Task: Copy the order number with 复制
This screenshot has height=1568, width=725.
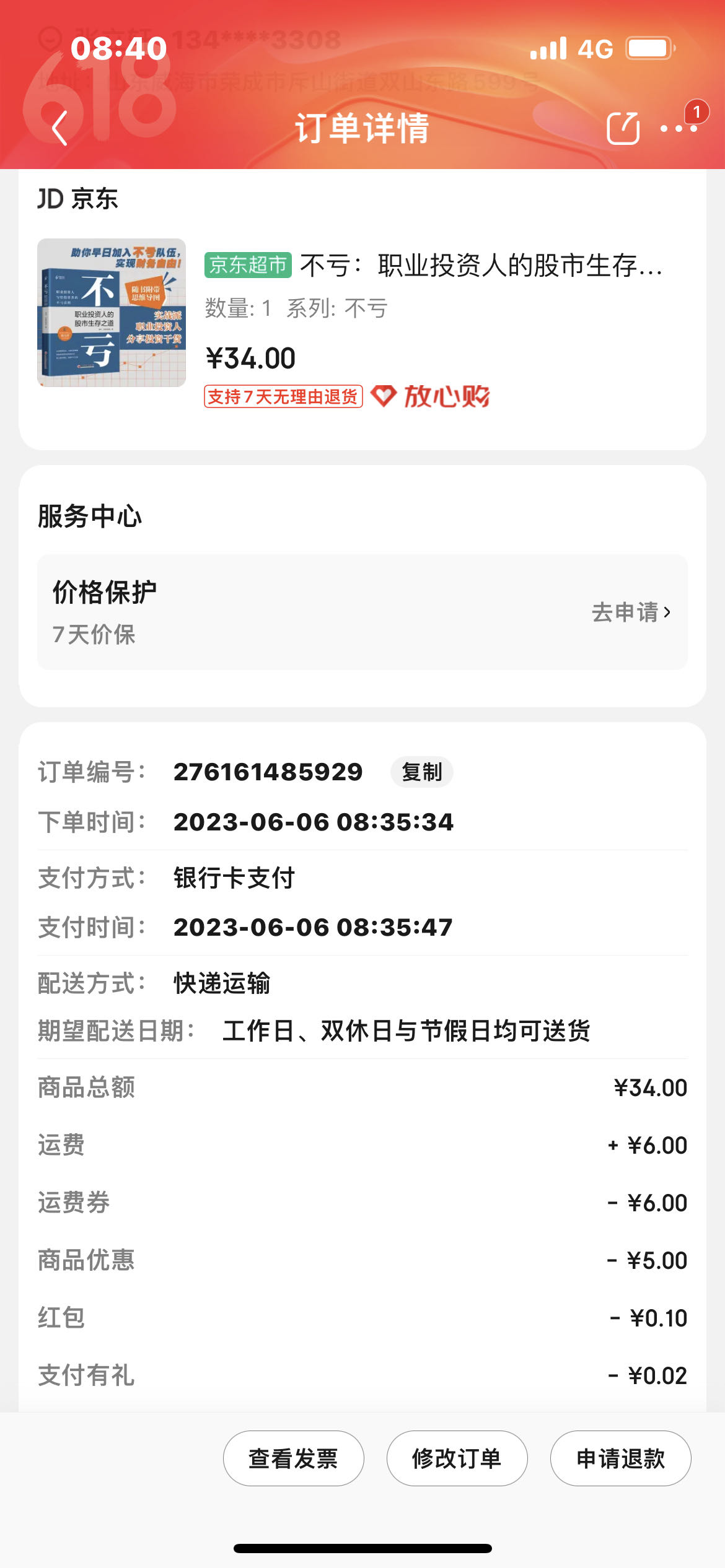Action: click(421, 772)
